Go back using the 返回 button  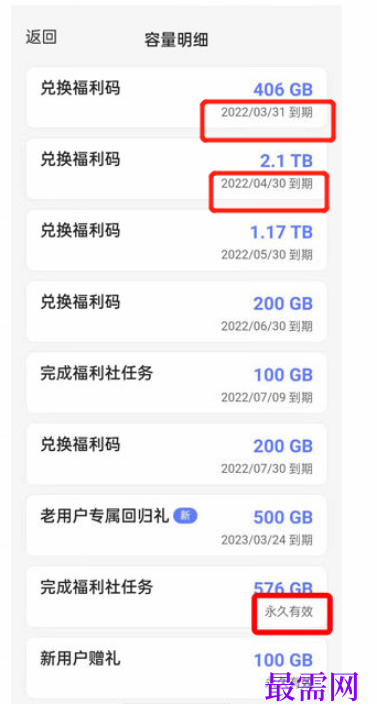[41, 37]
